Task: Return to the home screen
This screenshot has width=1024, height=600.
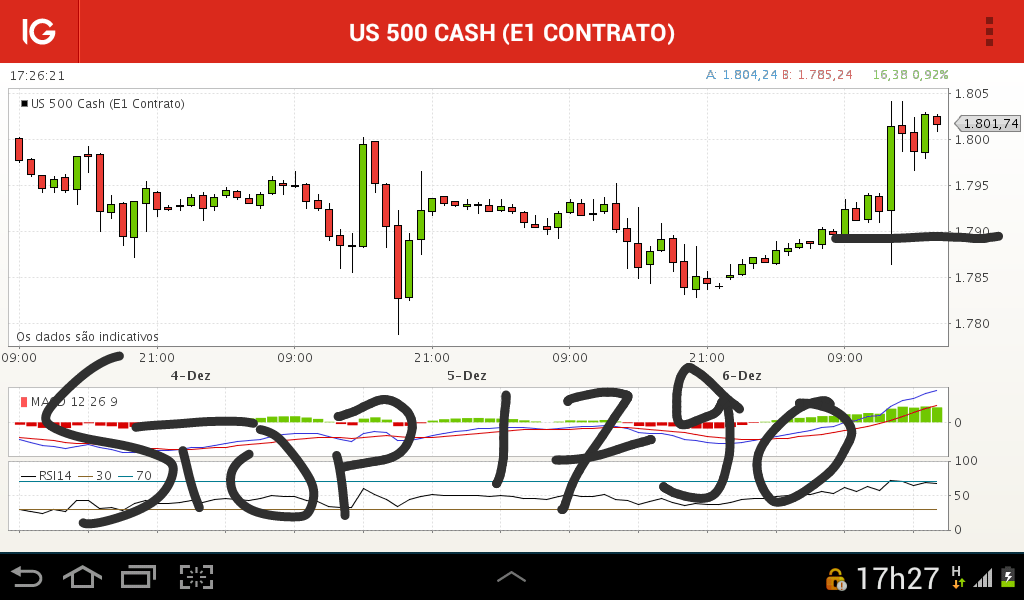Action: coord(83,577)
